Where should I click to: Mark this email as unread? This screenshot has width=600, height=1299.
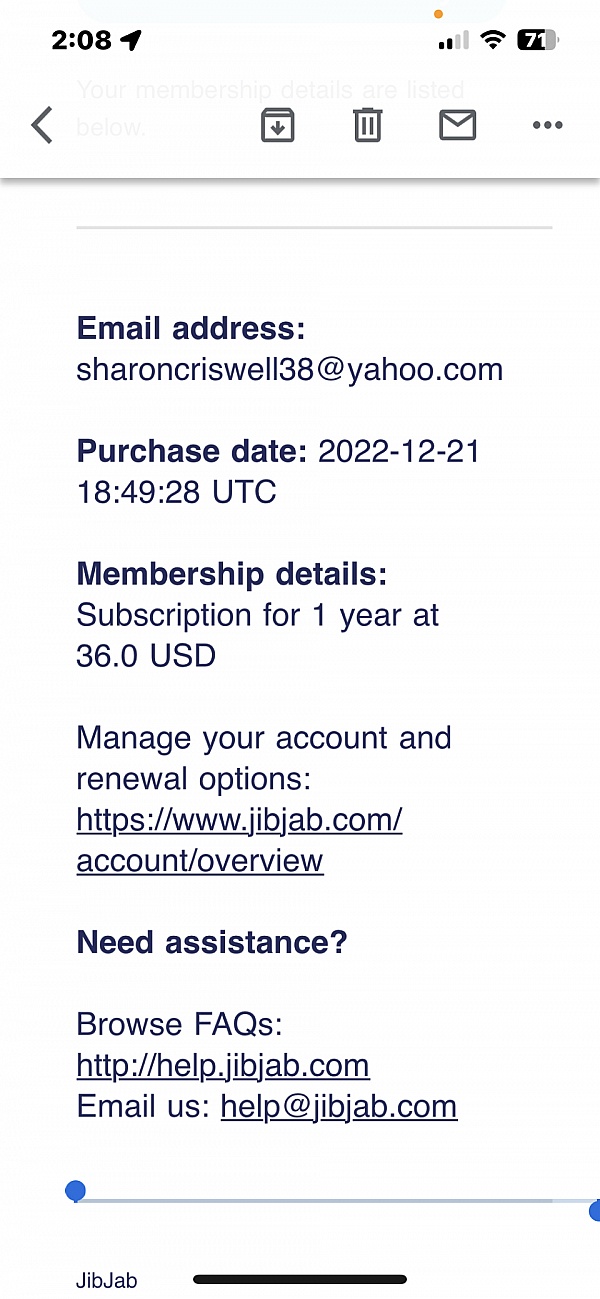click(457, 126)
